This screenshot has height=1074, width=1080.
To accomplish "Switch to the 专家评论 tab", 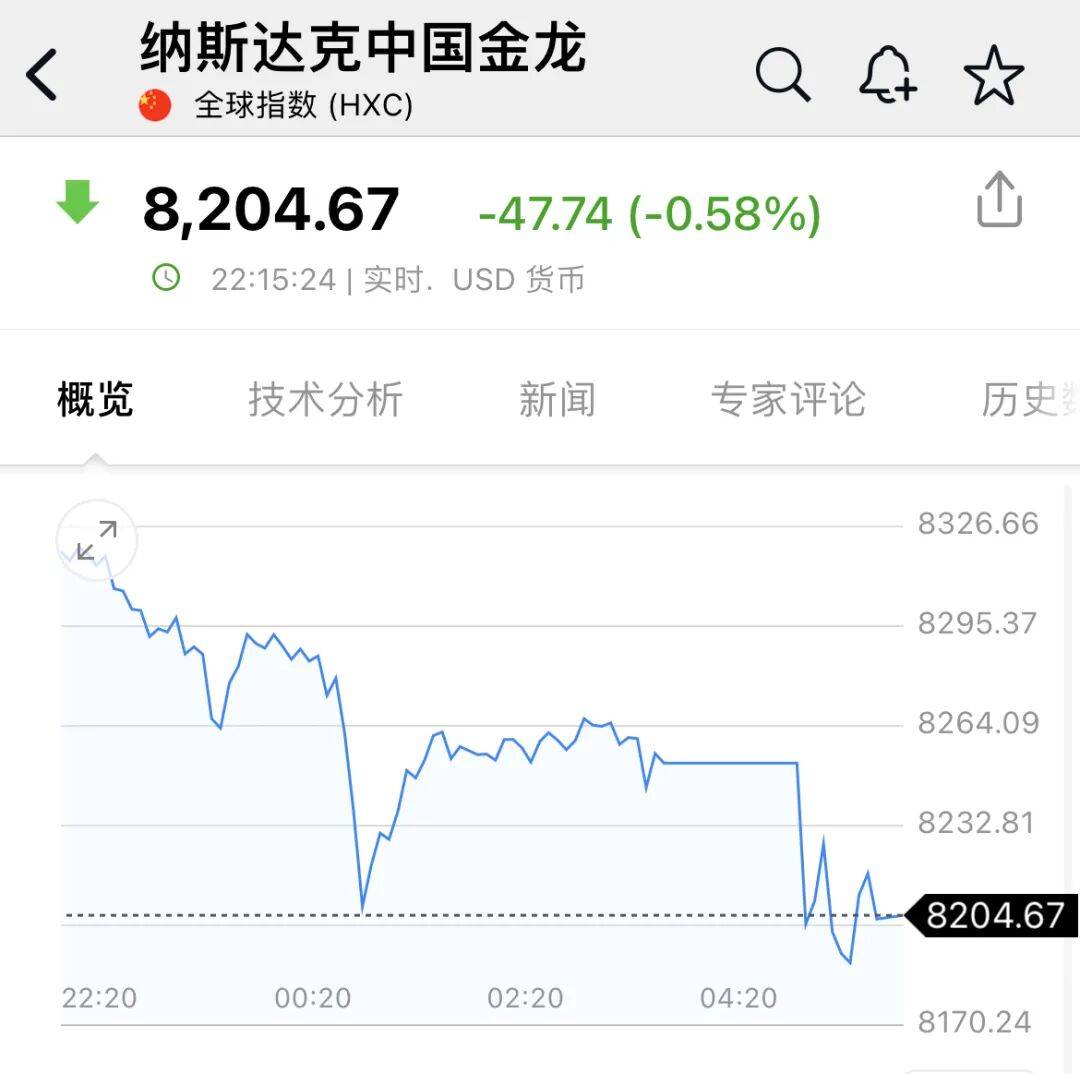I will (788, 400).
